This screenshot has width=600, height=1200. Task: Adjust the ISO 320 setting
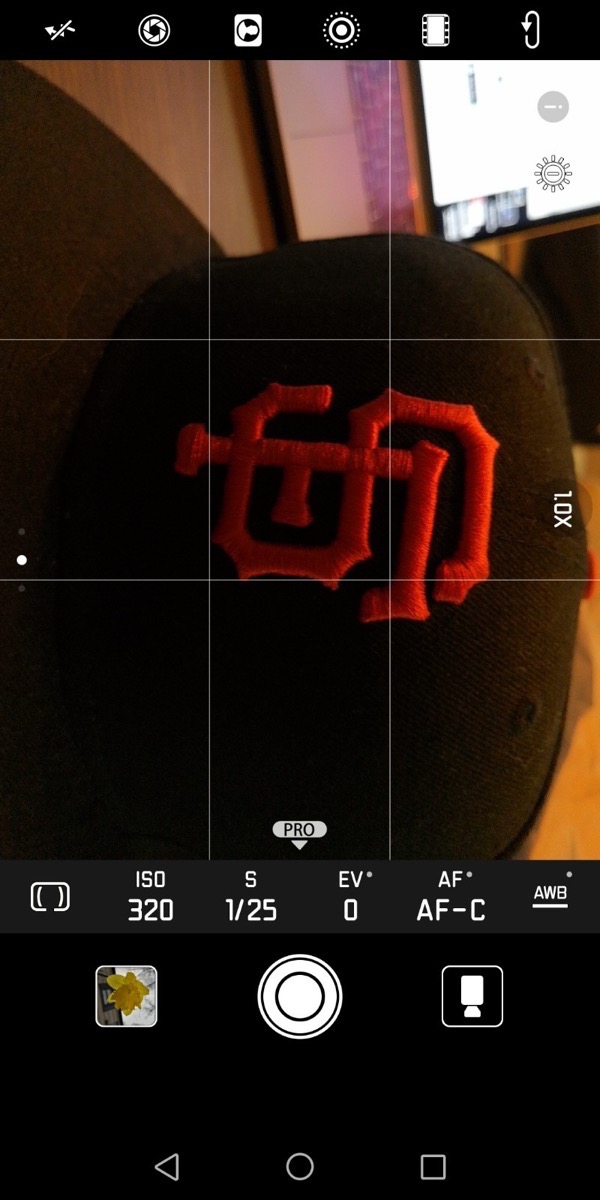coord(150,897)
